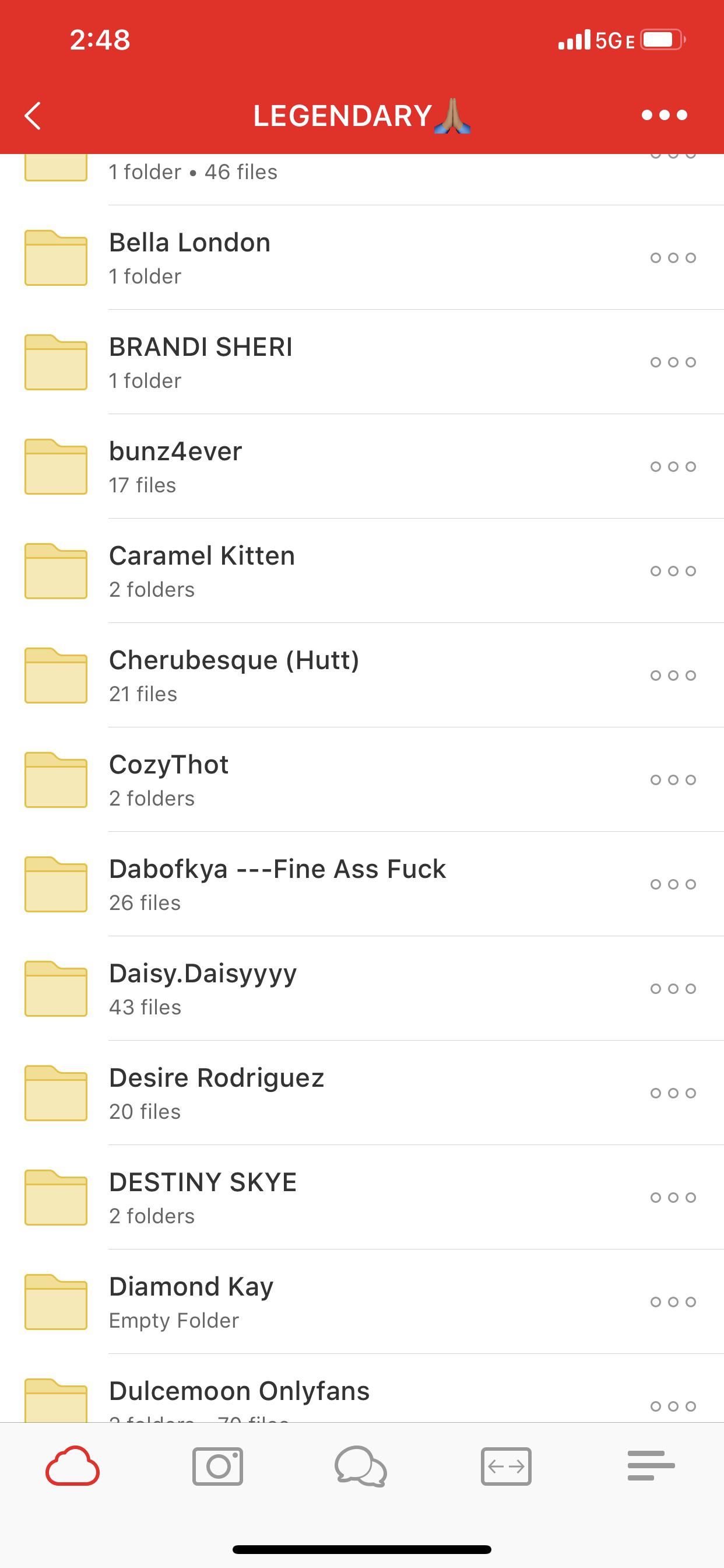The height and width of the screenshot is (1568, 724).
Task: Show options for the CozyThot folder
Action: point(673,780)
